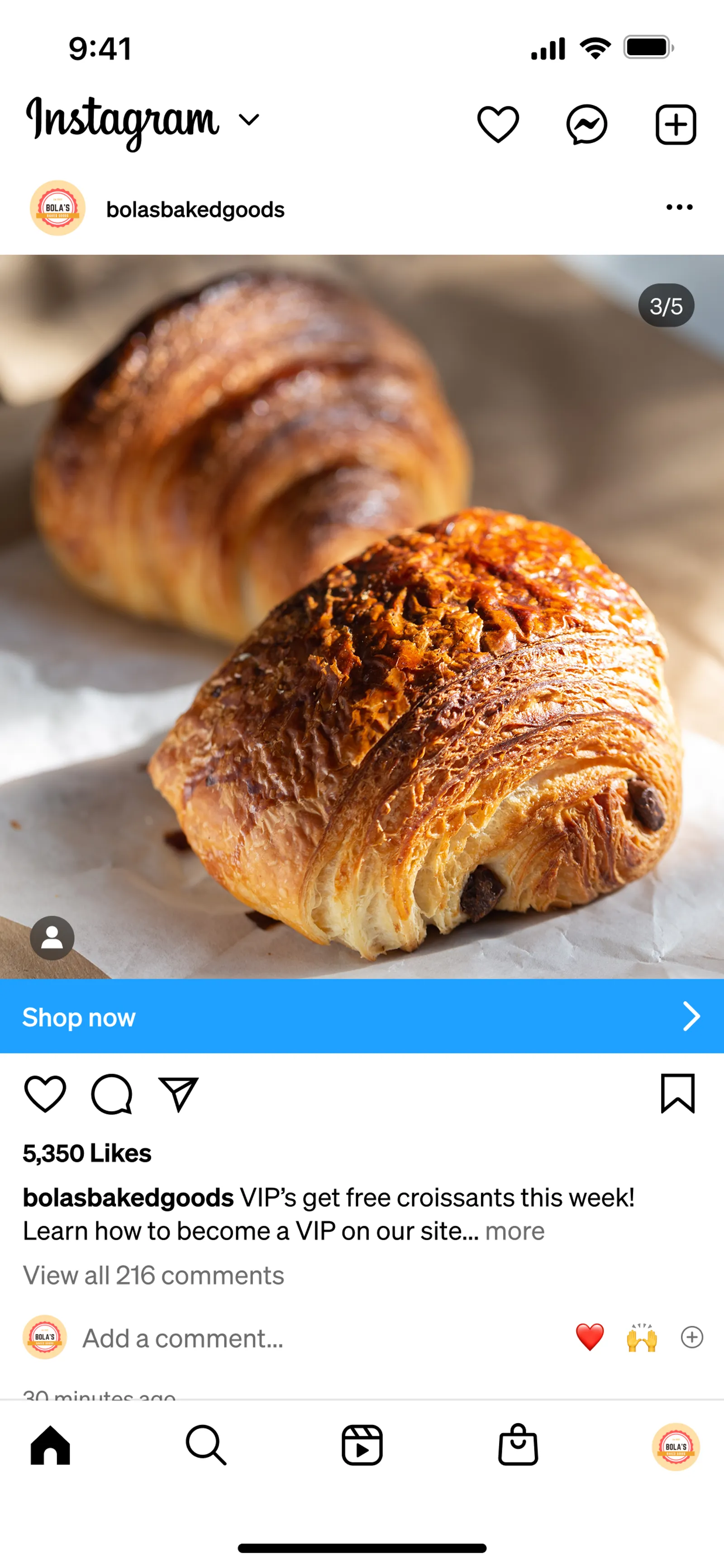React with the red heart emoji
724x1568 pixels.
(590, 1337)
